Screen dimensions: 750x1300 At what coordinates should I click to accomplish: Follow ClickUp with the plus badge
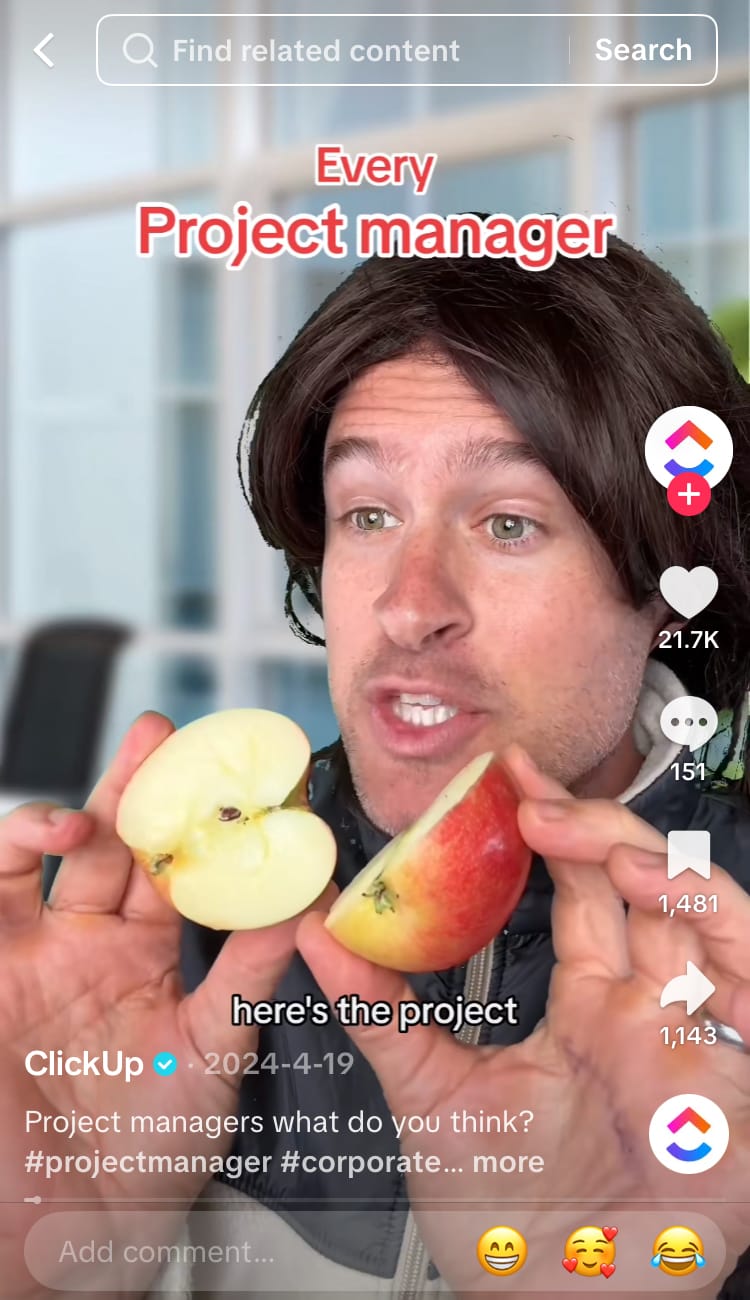pyautogui.click(x=689, y=494)
